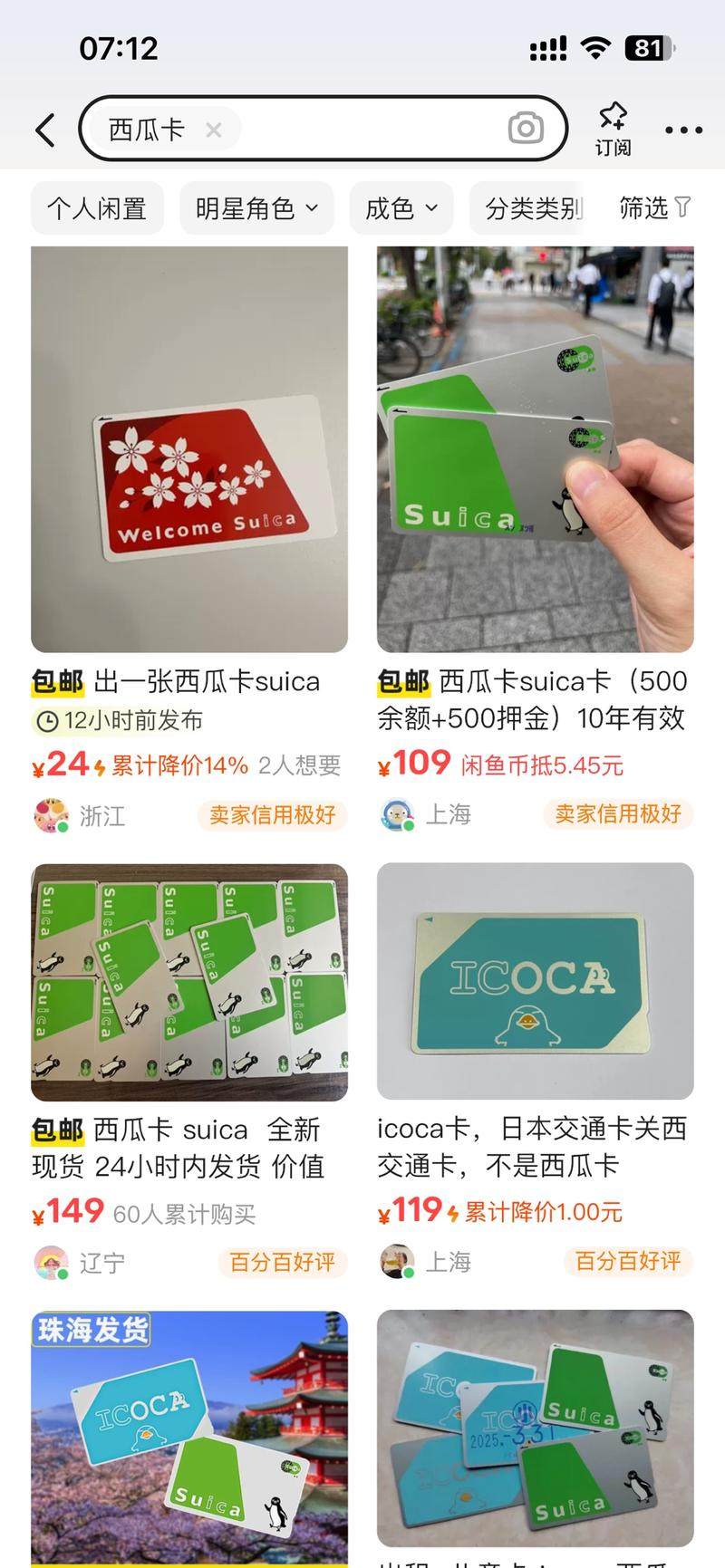
Task: Open the 筛选 filter panel
Action: (x=654, y=208)
